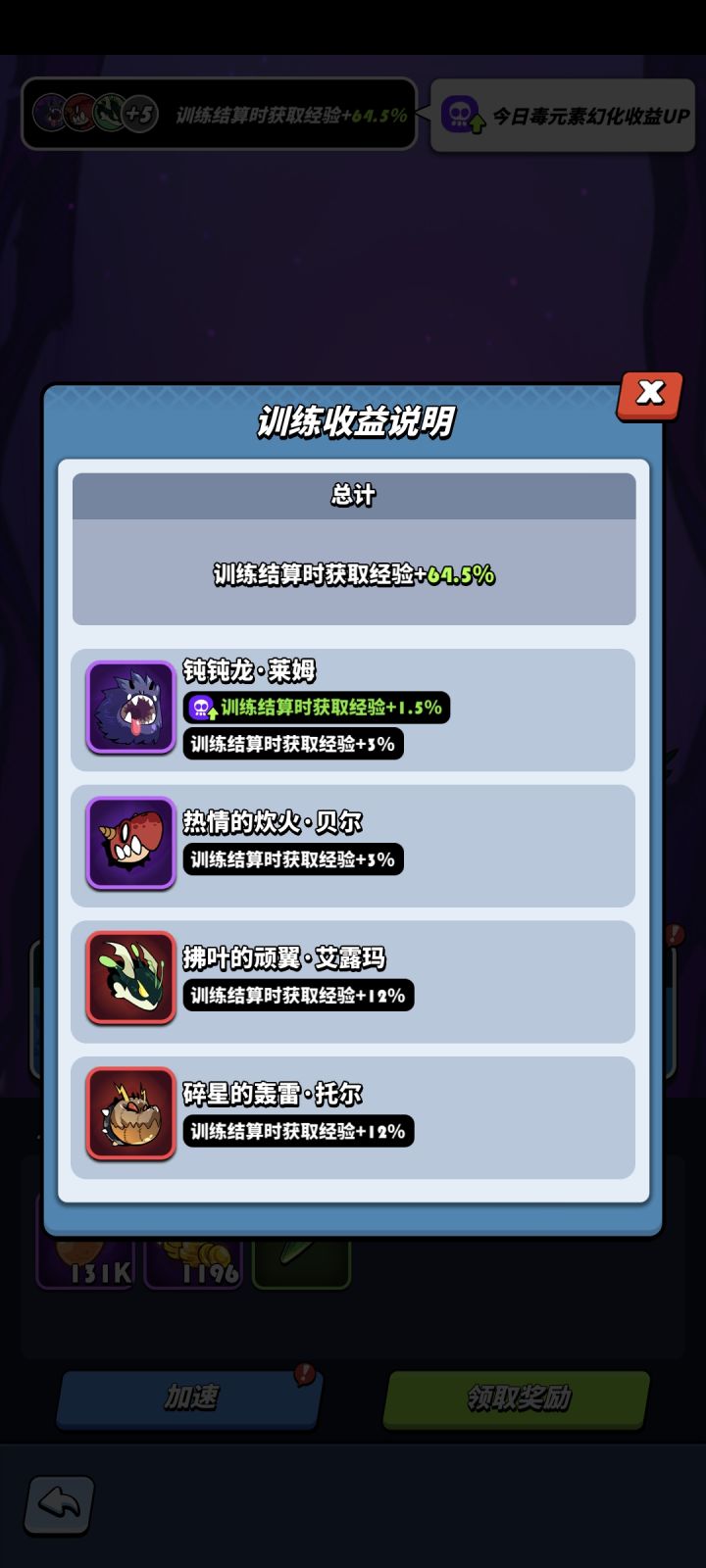The height and width of the screenshot is (1568, 706).
Task: Tap the 131K resource counter
Action: [x=85, y=1267]
